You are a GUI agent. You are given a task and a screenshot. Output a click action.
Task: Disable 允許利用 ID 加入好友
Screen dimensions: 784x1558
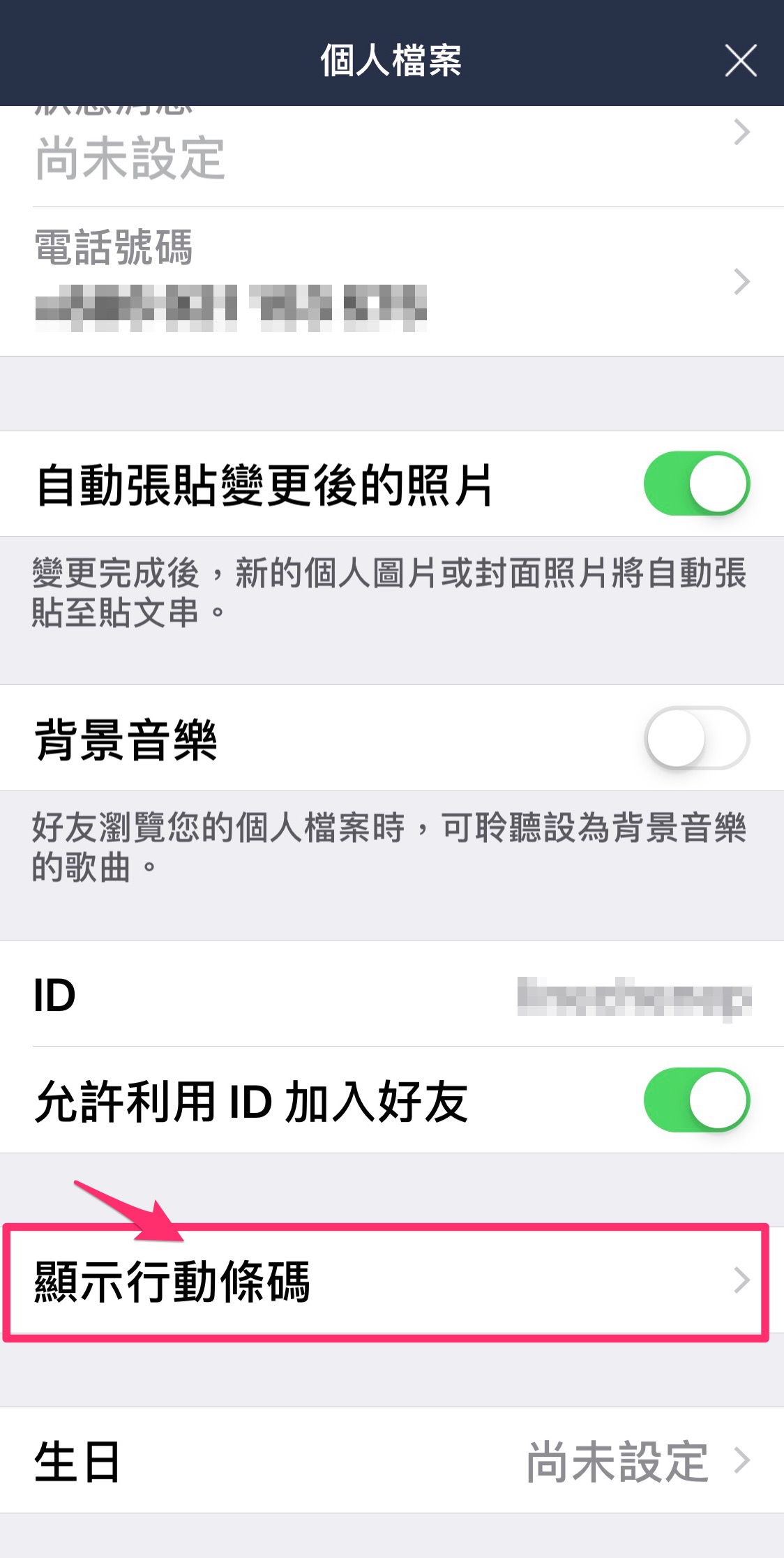click(696, 1100)
